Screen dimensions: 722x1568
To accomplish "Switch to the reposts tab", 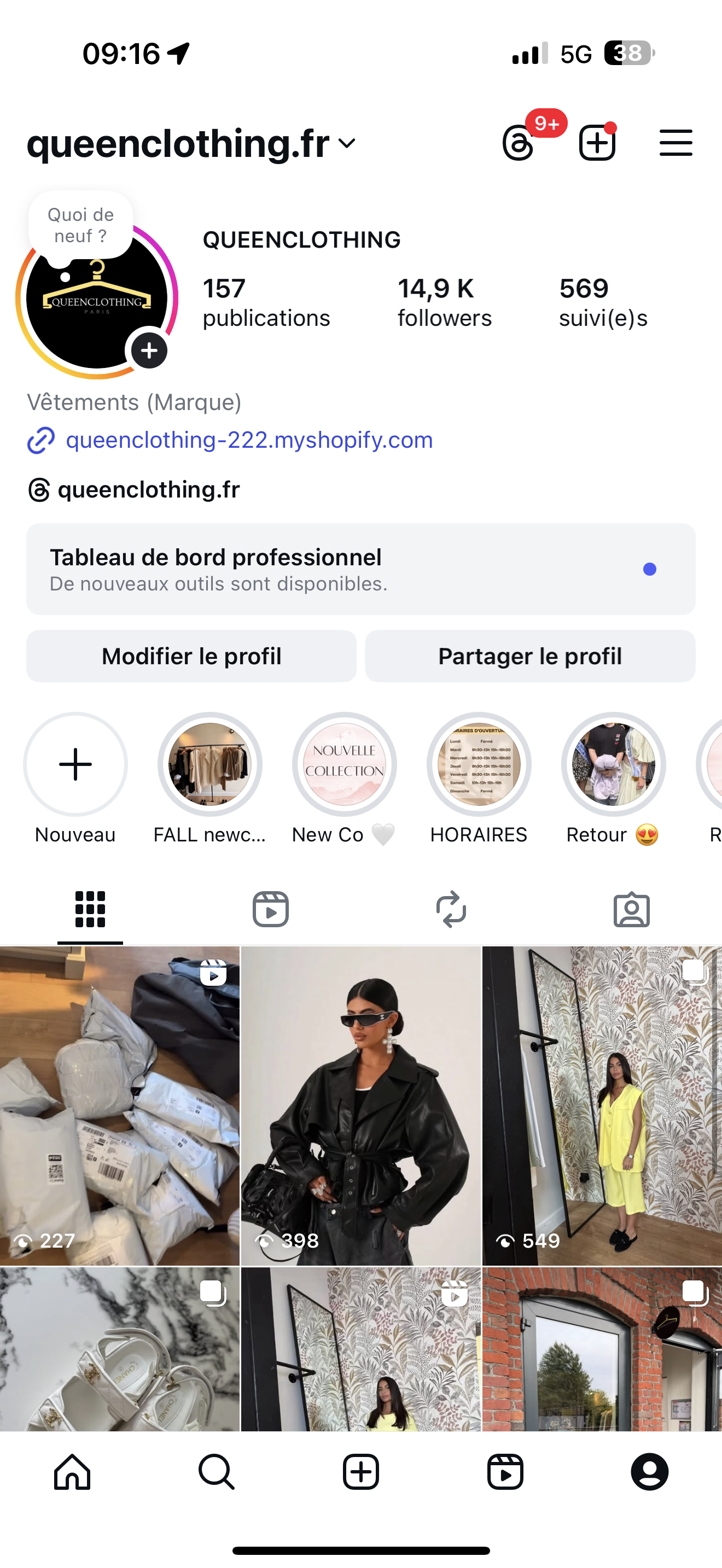I will tap(451, 909).
